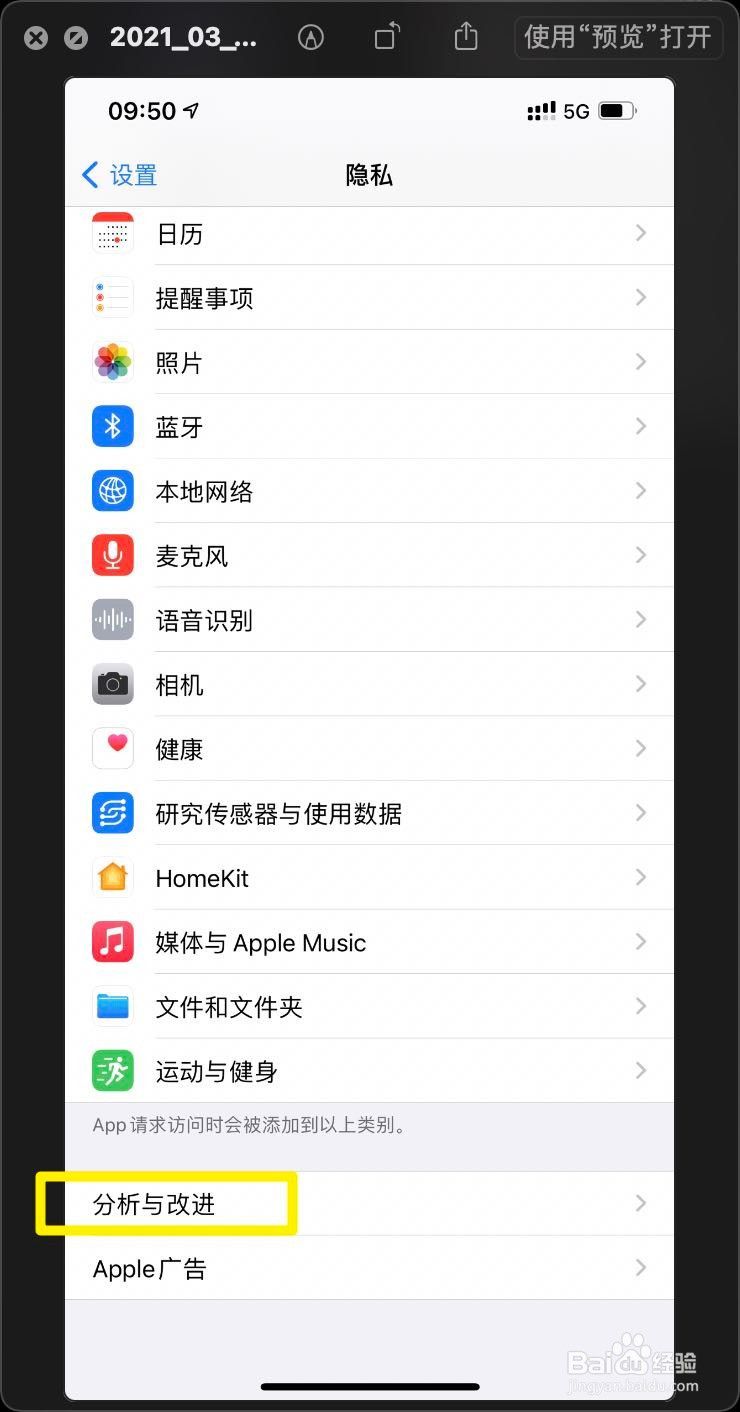Viewport: 740px width, 1412px height.
Task: Open 文件和文件夹 permissions
Action: tap(369, 1006)
